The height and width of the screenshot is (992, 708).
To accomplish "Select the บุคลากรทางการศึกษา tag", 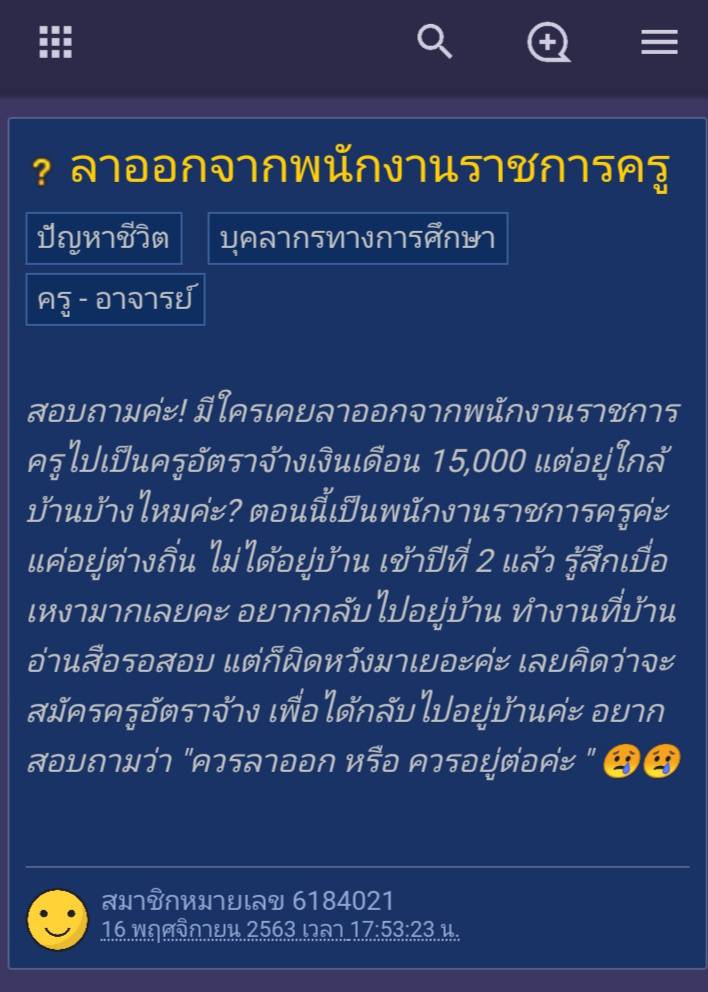I will click(x=357, y=239).
